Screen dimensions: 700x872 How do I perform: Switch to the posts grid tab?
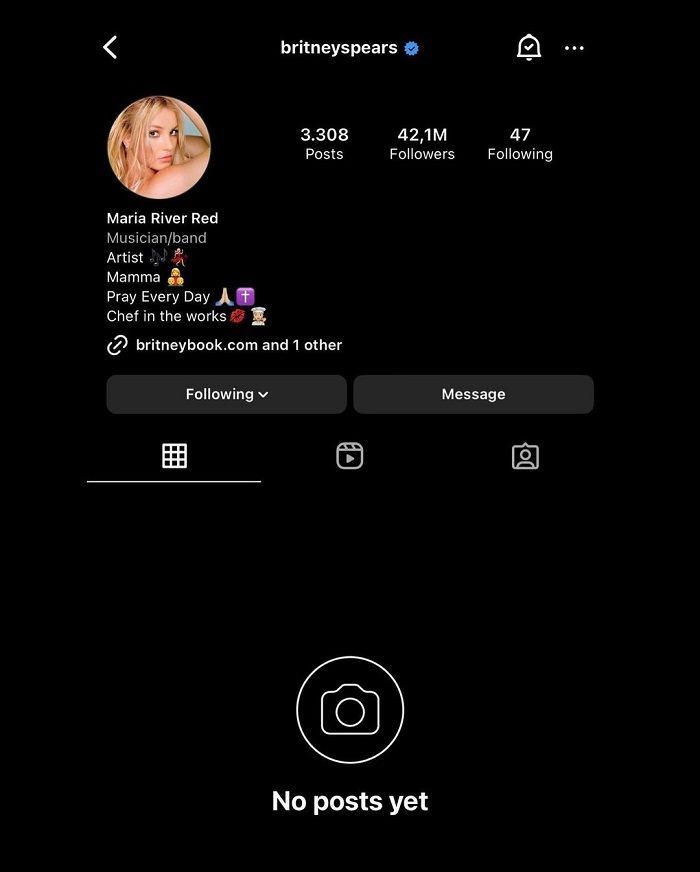174,456
